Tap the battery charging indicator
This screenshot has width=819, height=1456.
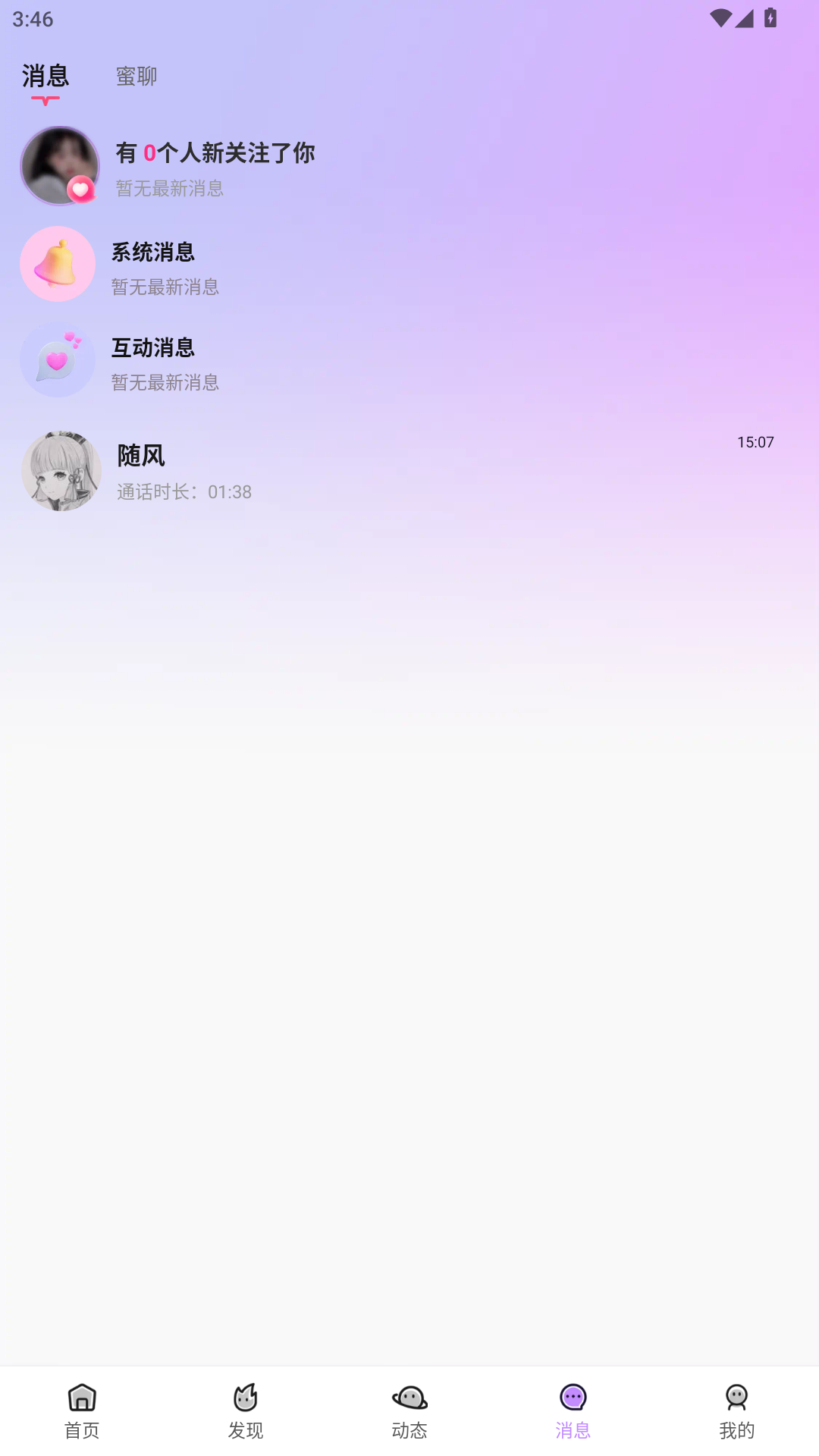(x=771, y=17)
